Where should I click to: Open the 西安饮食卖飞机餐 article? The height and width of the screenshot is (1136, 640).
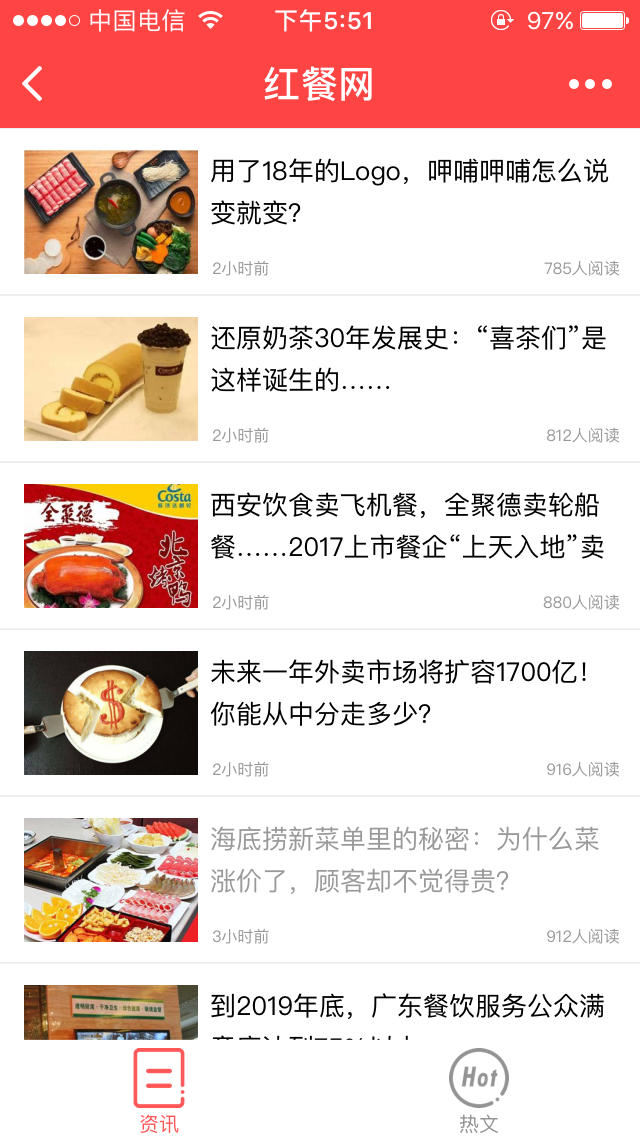coord(320,546)
